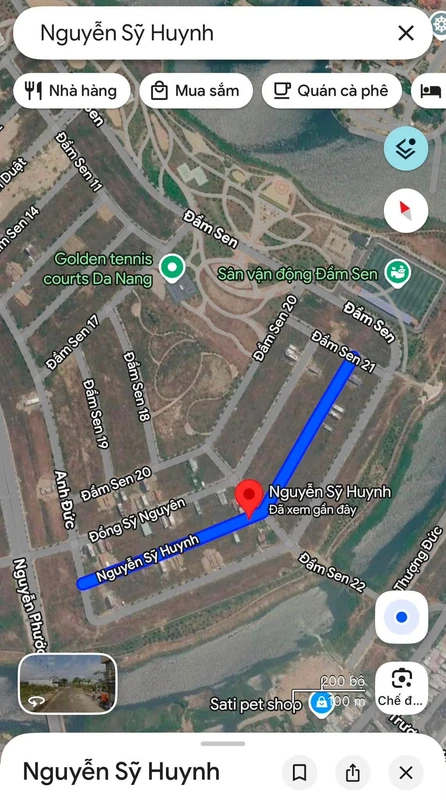Open Golden tennis courts Da Nang marker

(172, 268)
